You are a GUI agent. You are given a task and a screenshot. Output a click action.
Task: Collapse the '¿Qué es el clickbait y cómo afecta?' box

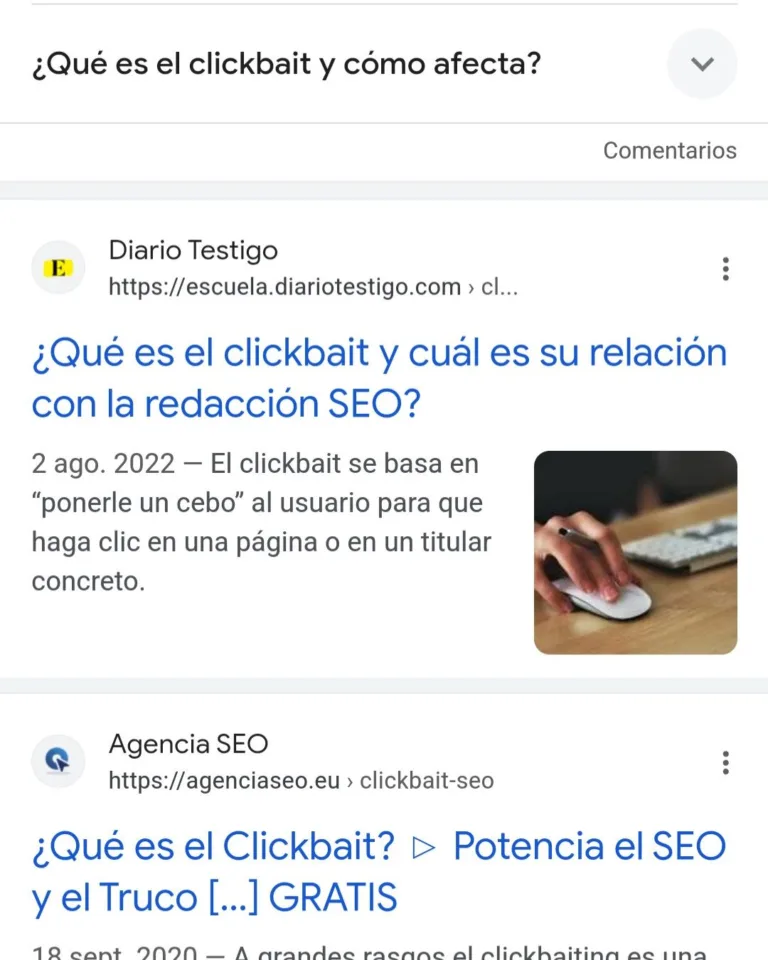(x=702, y=64)
